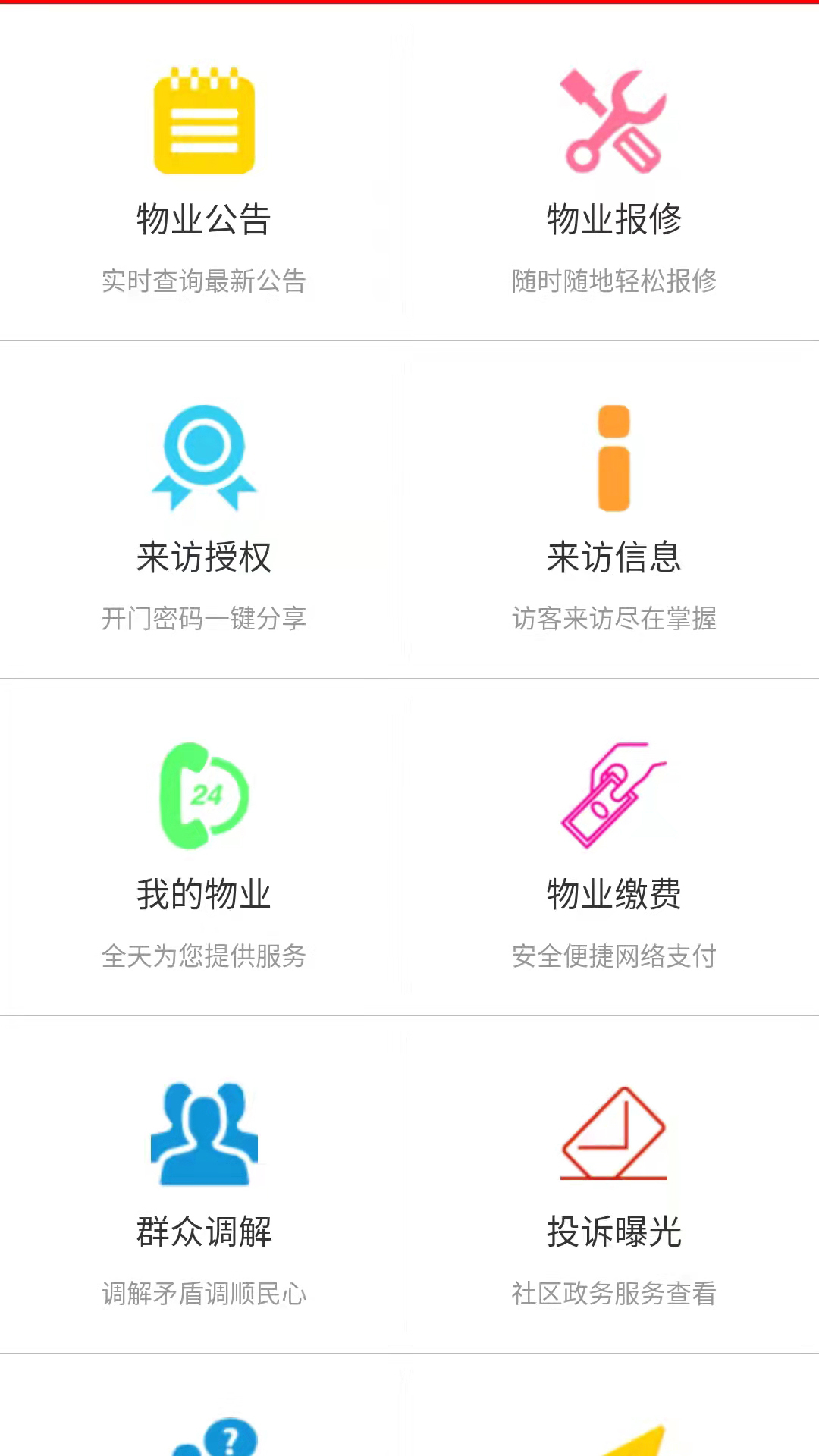Go to 我的物业 24-hour service

[204, 849]
